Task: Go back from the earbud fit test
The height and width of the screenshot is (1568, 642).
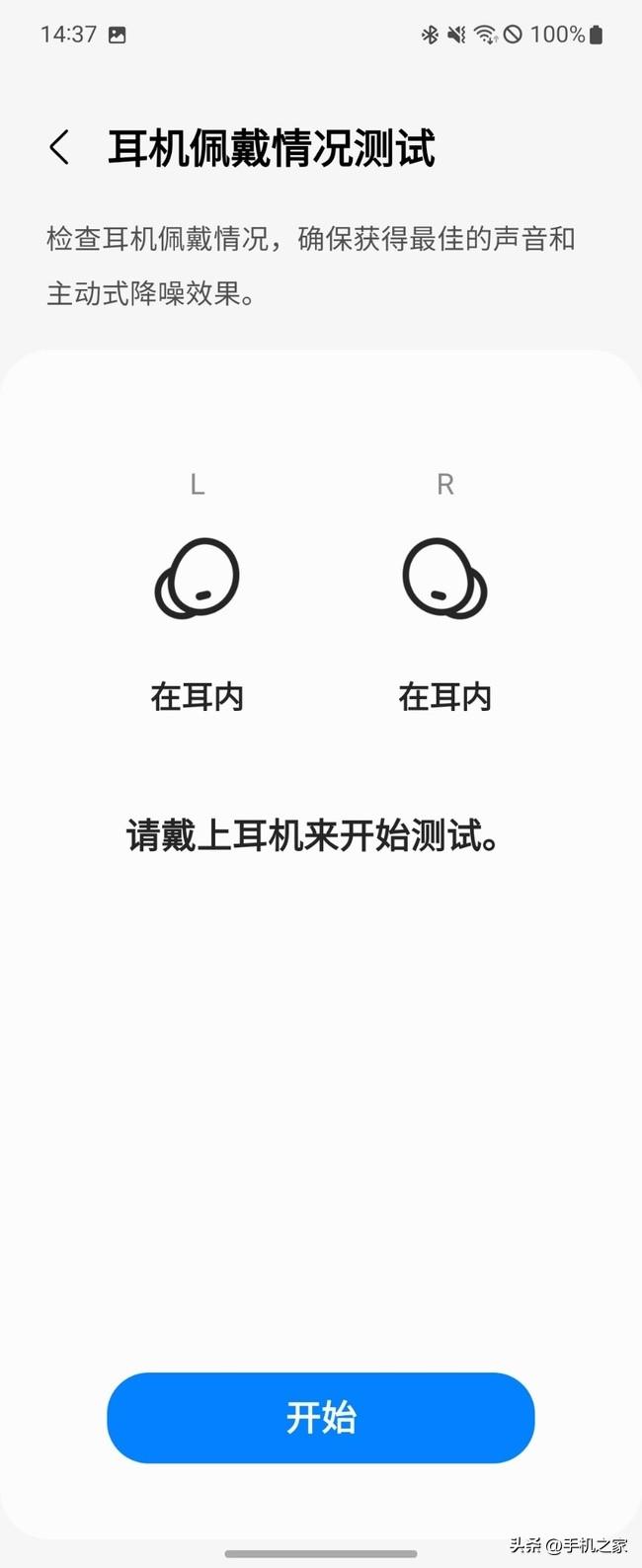Action: (59, 148)
